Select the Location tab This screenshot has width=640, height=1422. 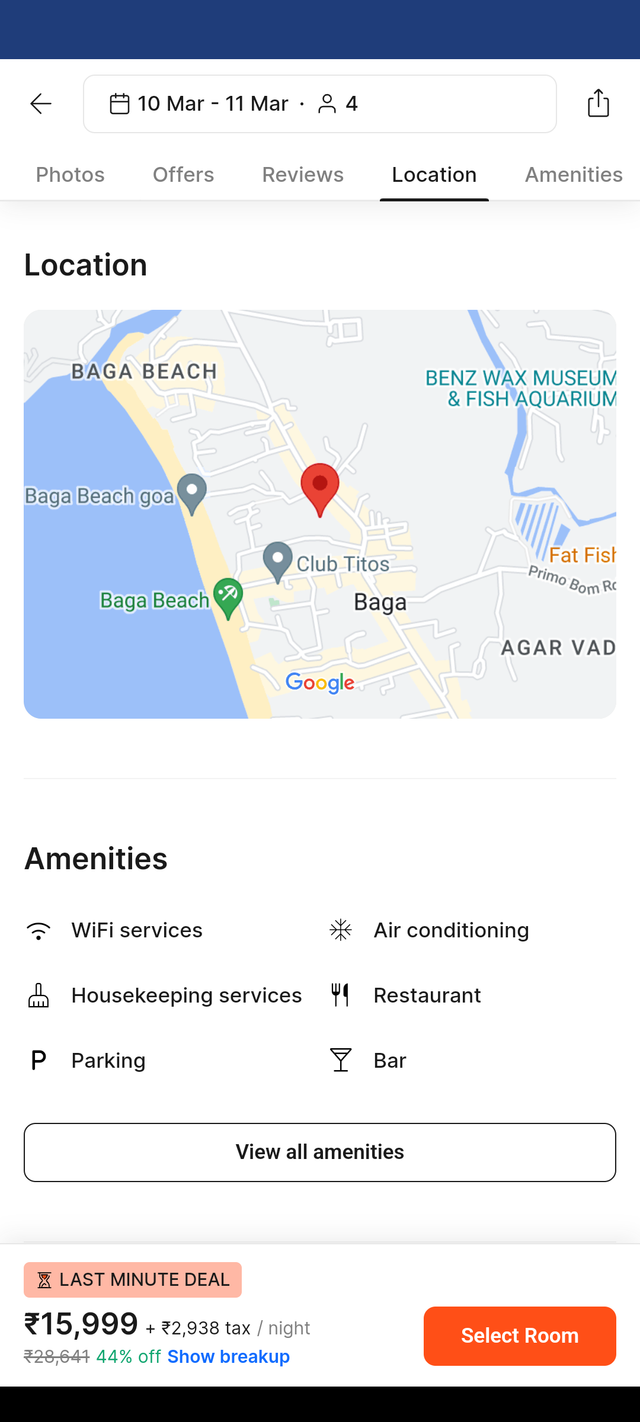tap(434, 175)
